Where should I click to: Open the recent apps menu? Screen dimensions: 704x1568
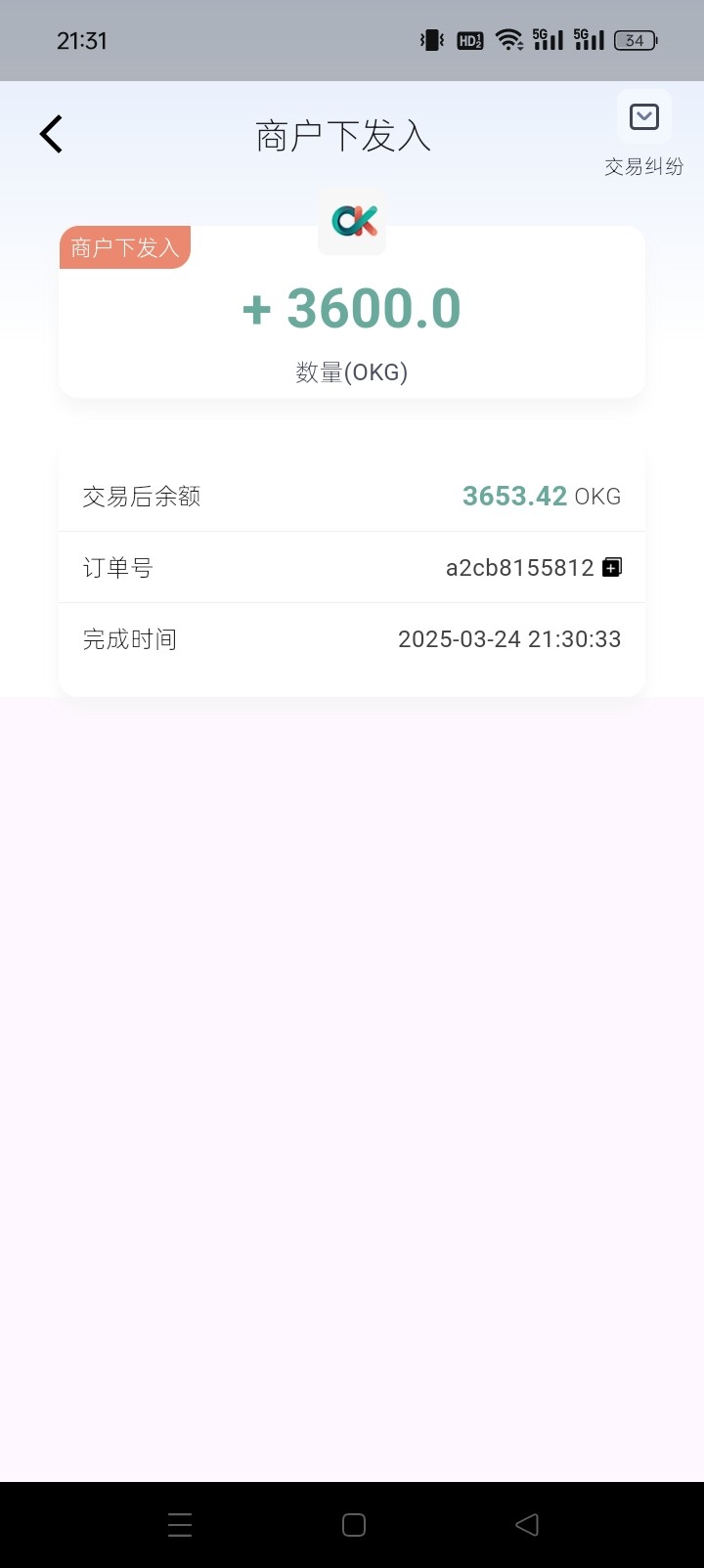[180, 1525]
